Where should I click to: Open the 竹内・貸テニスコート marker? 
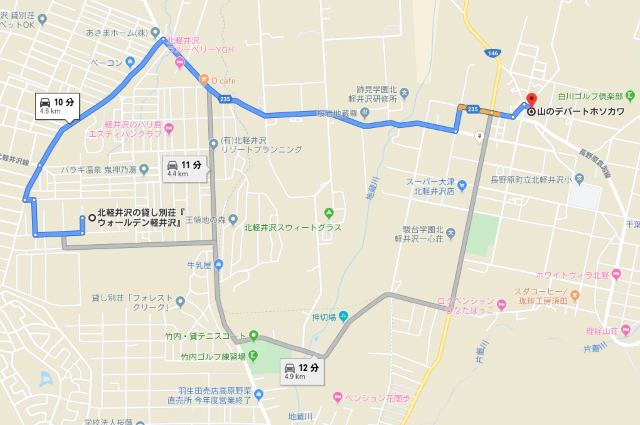click(253, 336)
